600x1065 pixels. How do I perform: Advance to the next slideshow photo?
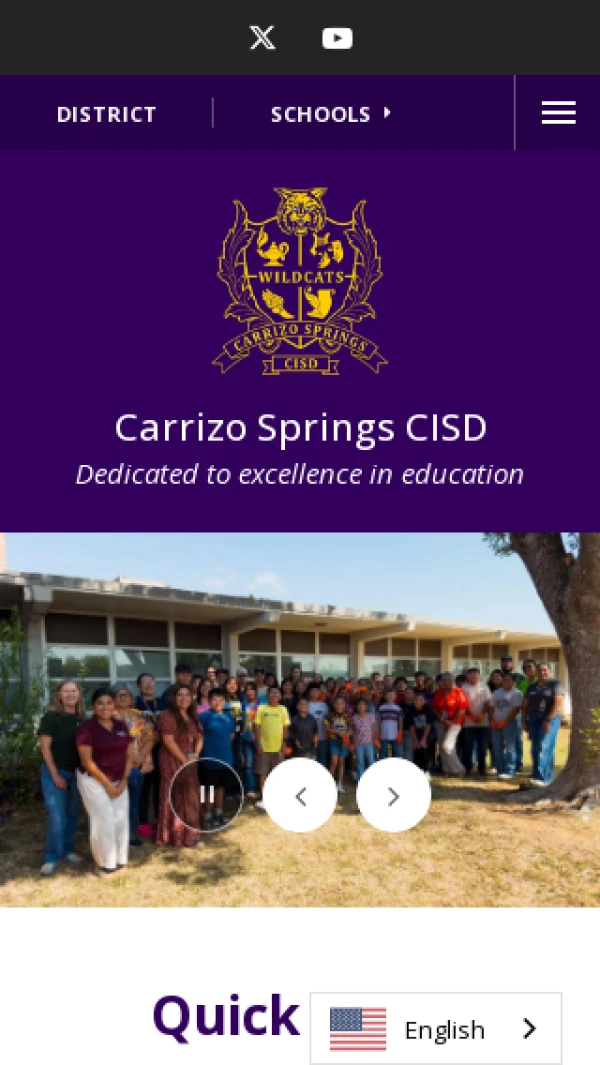point(393,795)
